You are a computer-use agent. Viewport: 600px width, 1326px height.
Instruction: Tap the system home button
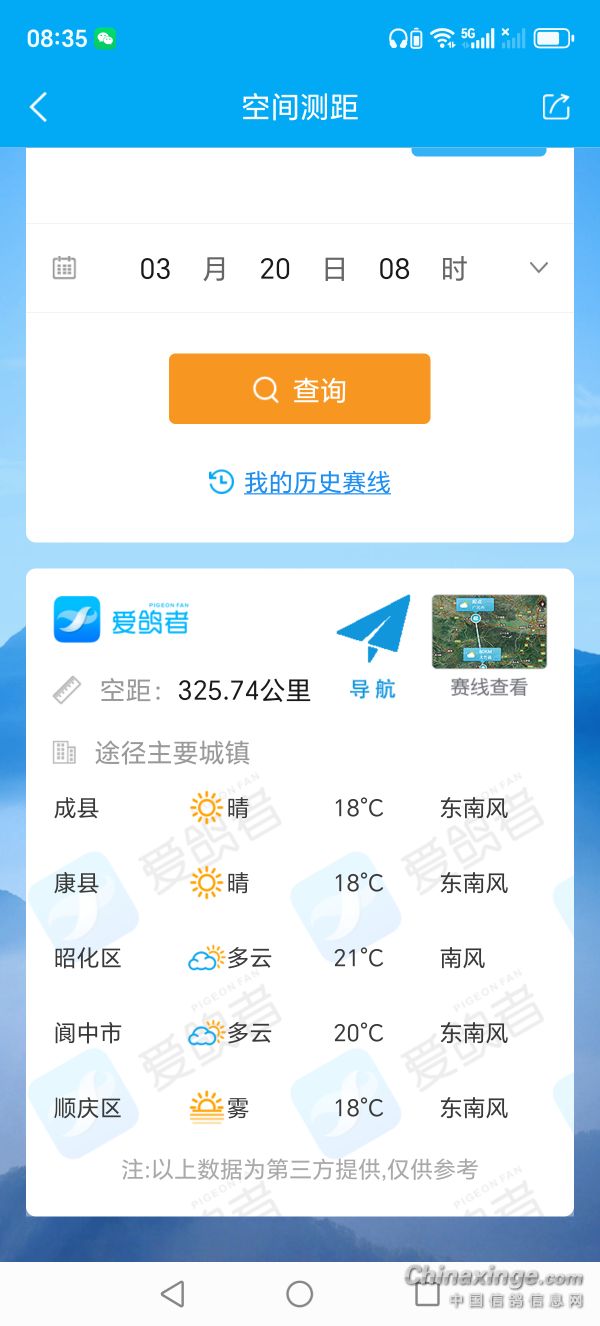pos(300,1294)
